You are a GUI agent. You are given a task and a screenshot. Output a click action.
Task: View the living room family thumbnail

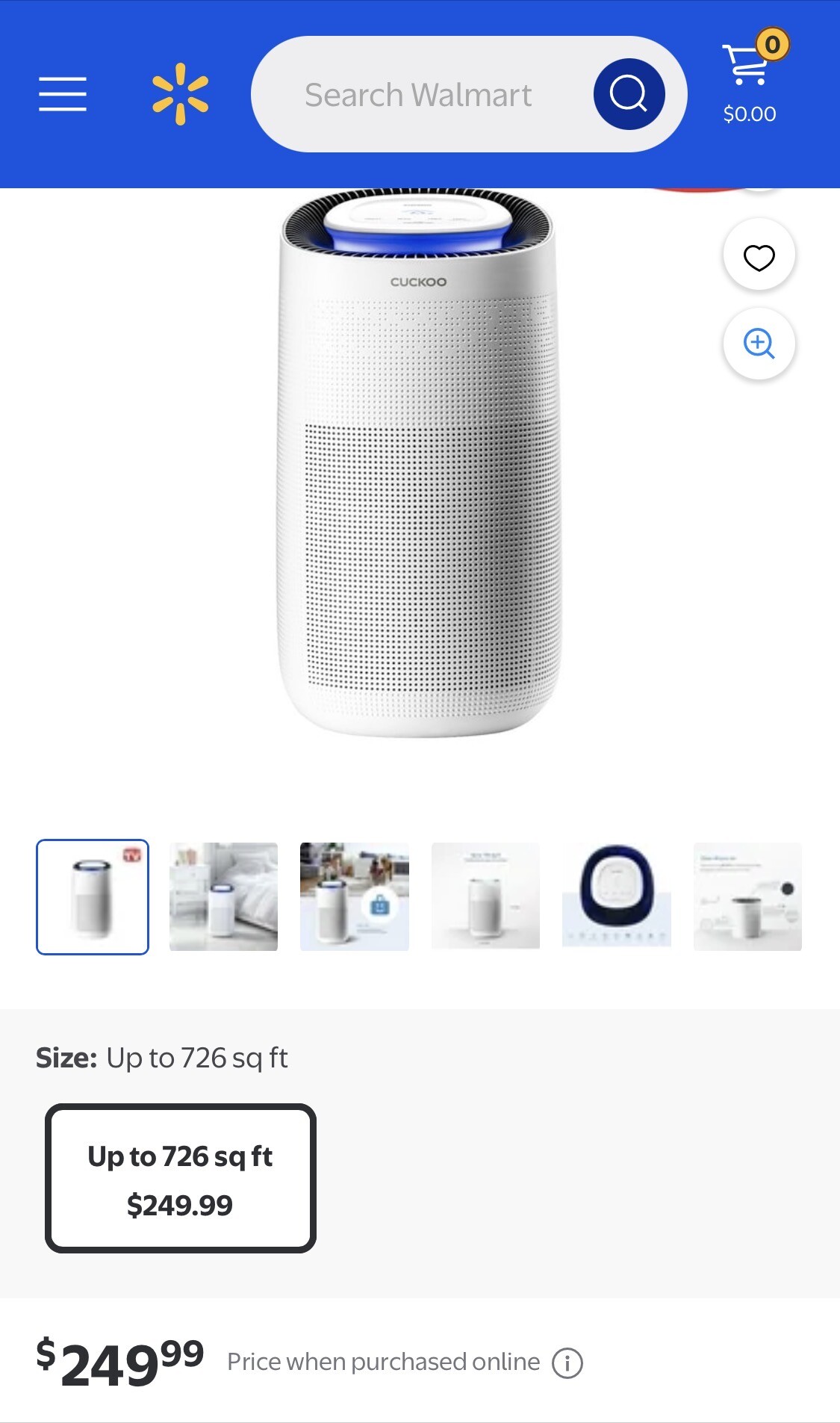(355, 896)
